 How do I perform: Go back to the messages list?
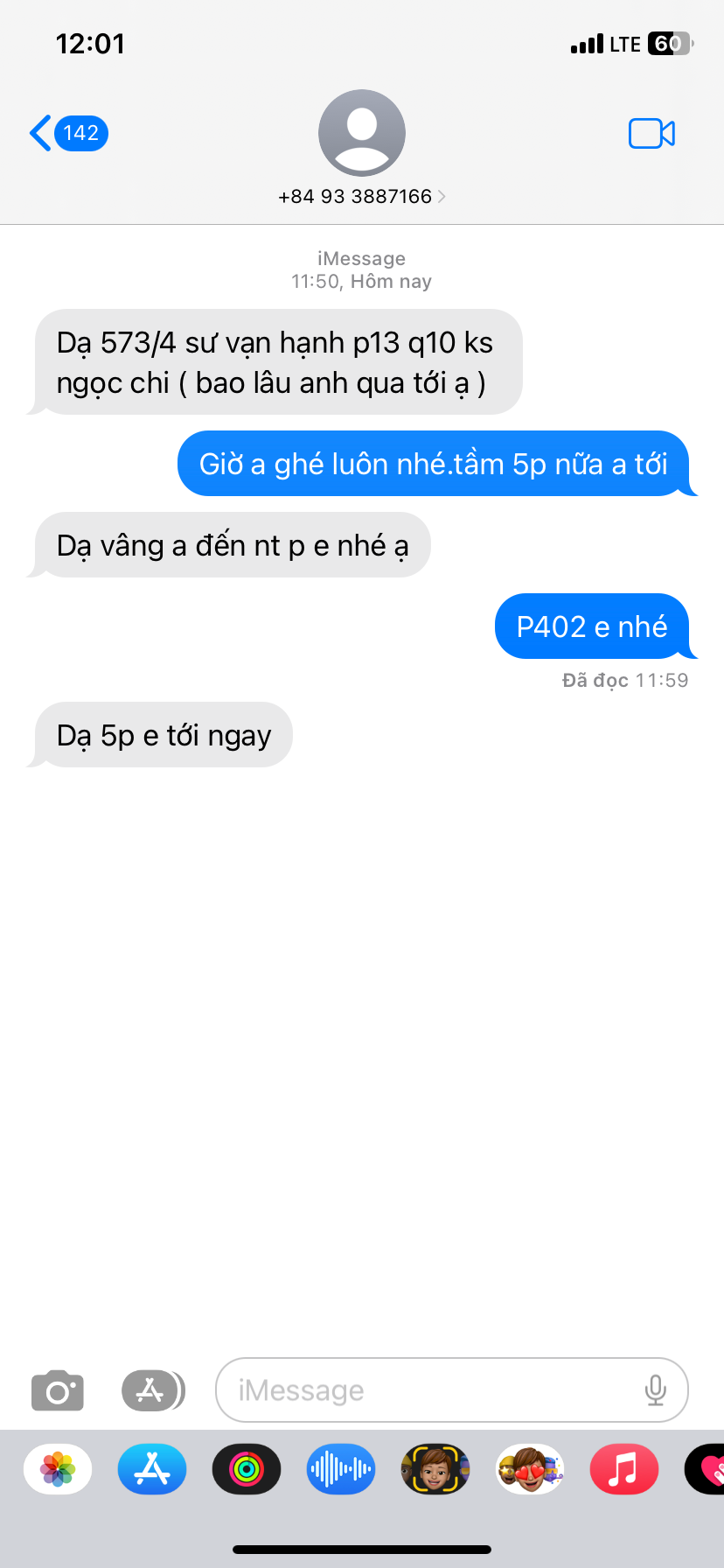(x=67, y=133)
